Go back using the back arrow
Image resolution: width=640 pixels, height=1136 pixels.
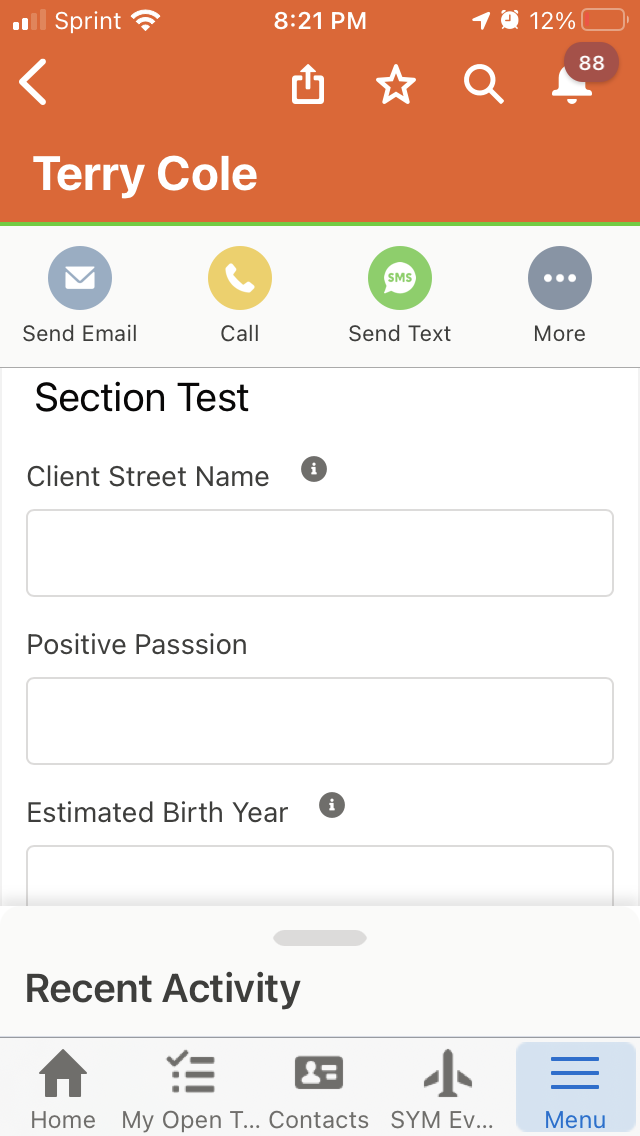click(x=33, y=83)
